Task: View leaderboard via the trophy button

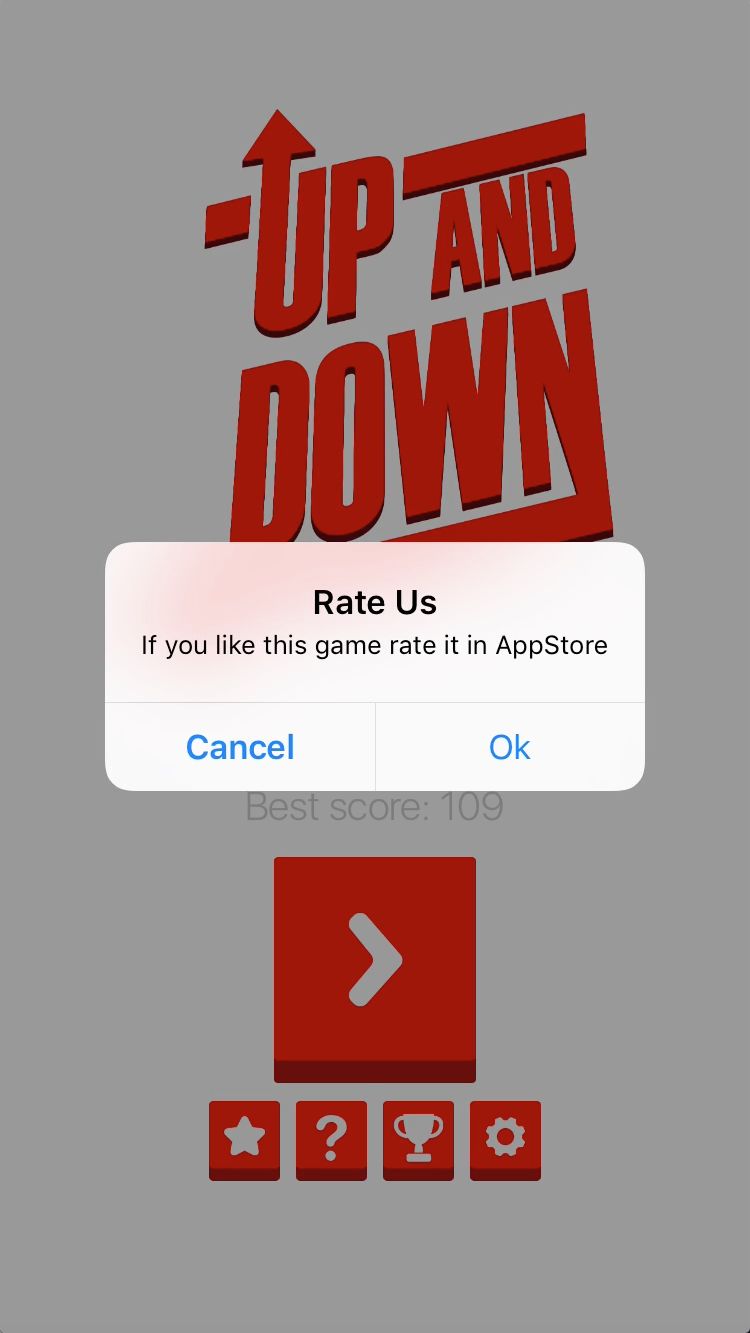Action: [418, 1138]
